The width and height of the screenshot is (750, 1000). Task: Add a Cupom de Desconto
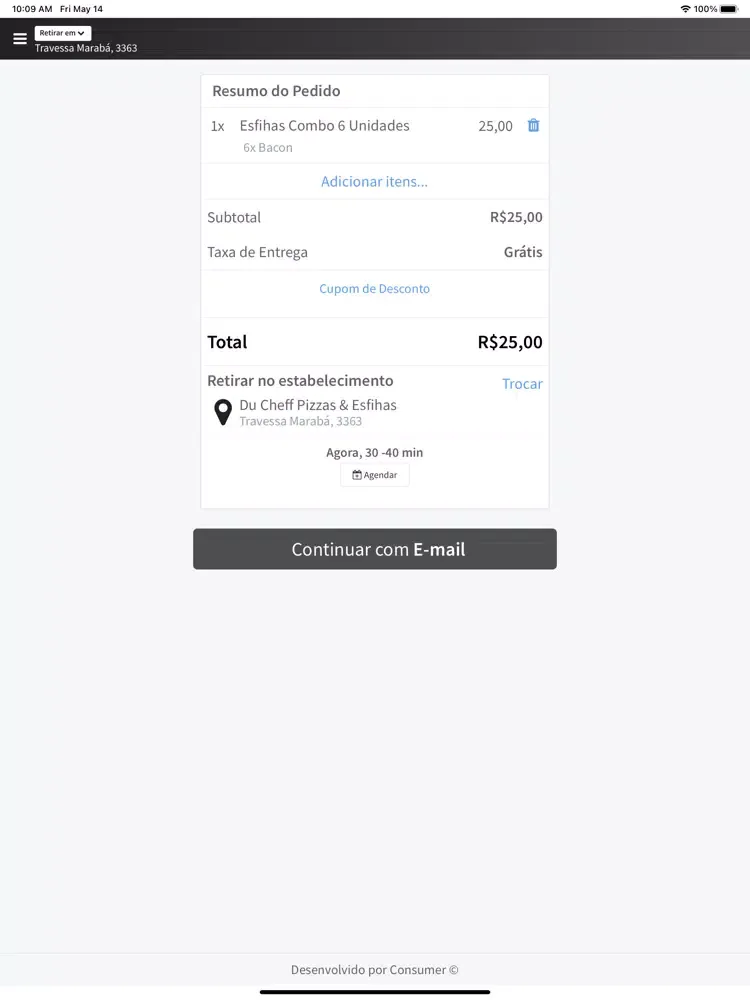[x=374, y=289]
